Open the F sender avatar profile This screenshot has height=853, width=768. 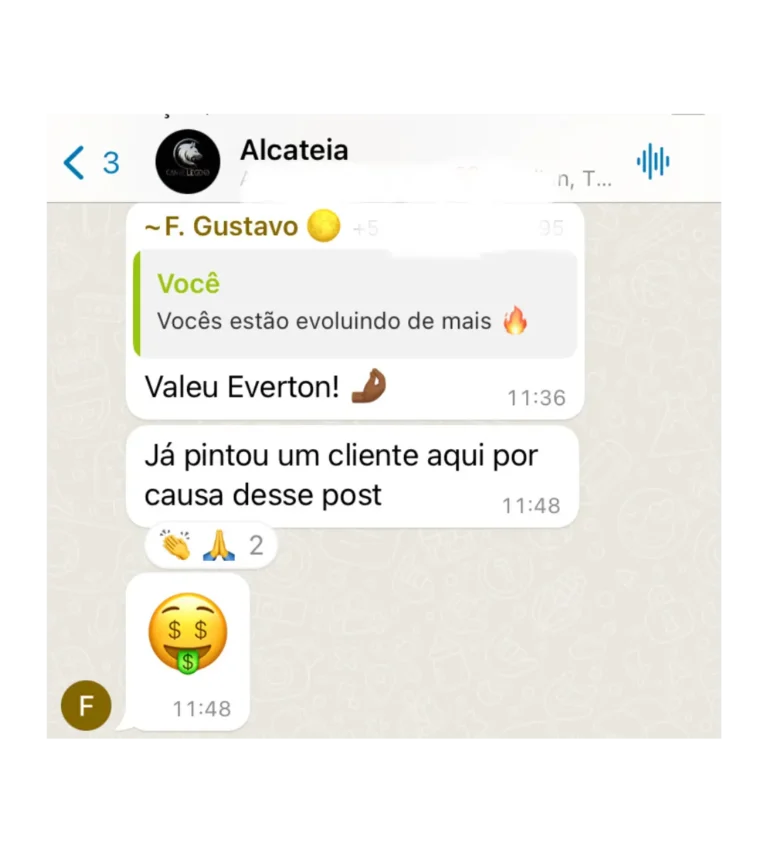pyautogui.click(x=86, y=706)
